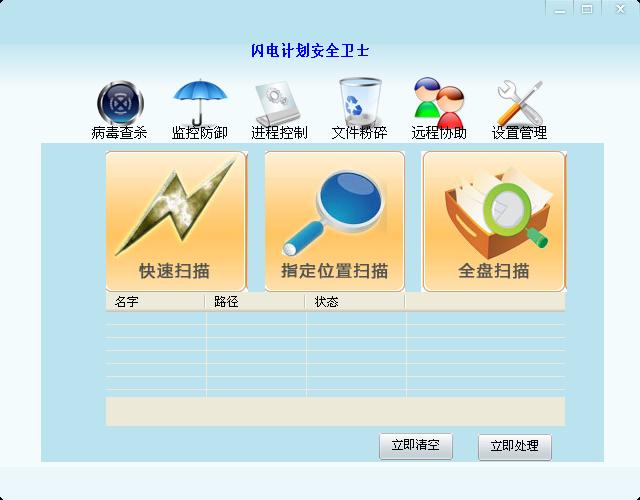Tap the 立即清空 clear now button
This screenshot has height=500, width=640.
(415, 446)
